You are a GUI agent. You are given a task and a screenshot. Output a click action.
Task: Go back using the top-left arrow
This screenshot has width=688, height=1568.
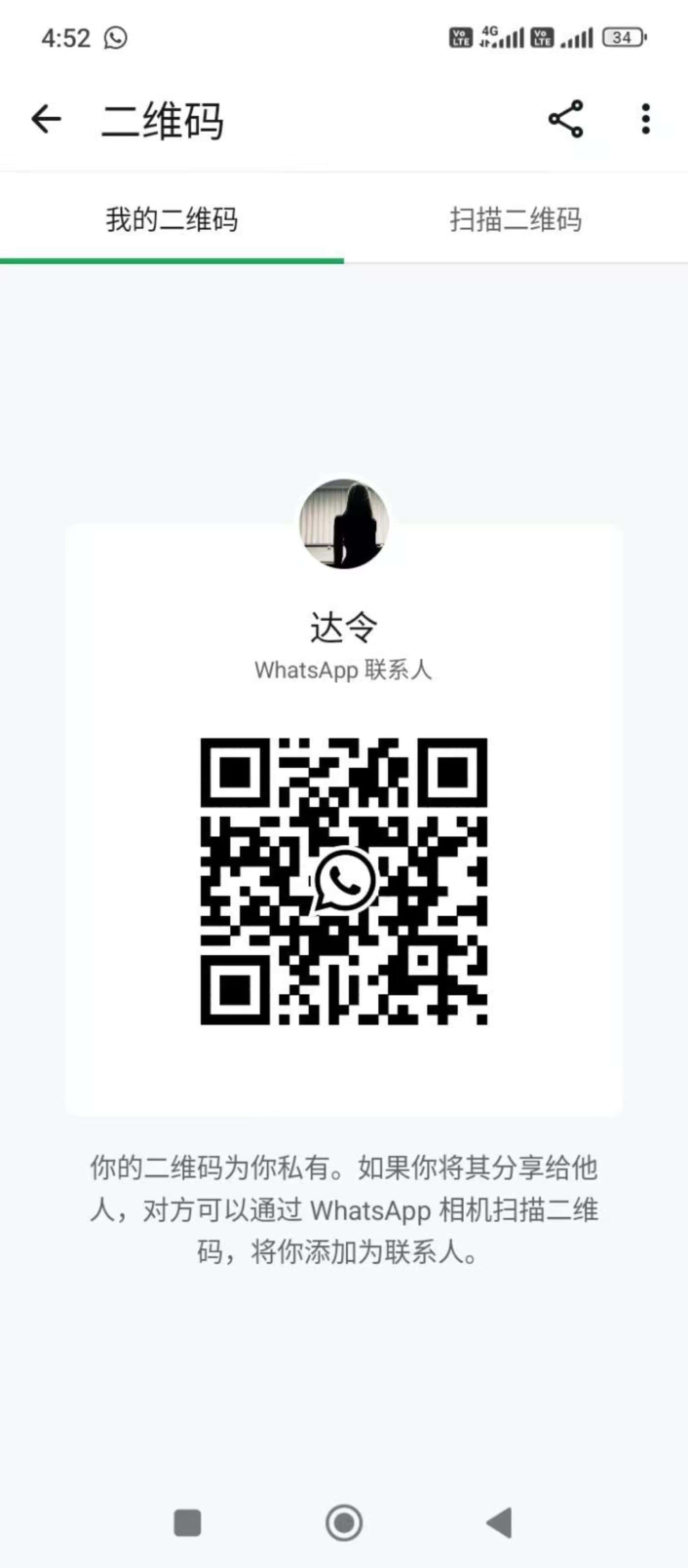click(46, 118)
